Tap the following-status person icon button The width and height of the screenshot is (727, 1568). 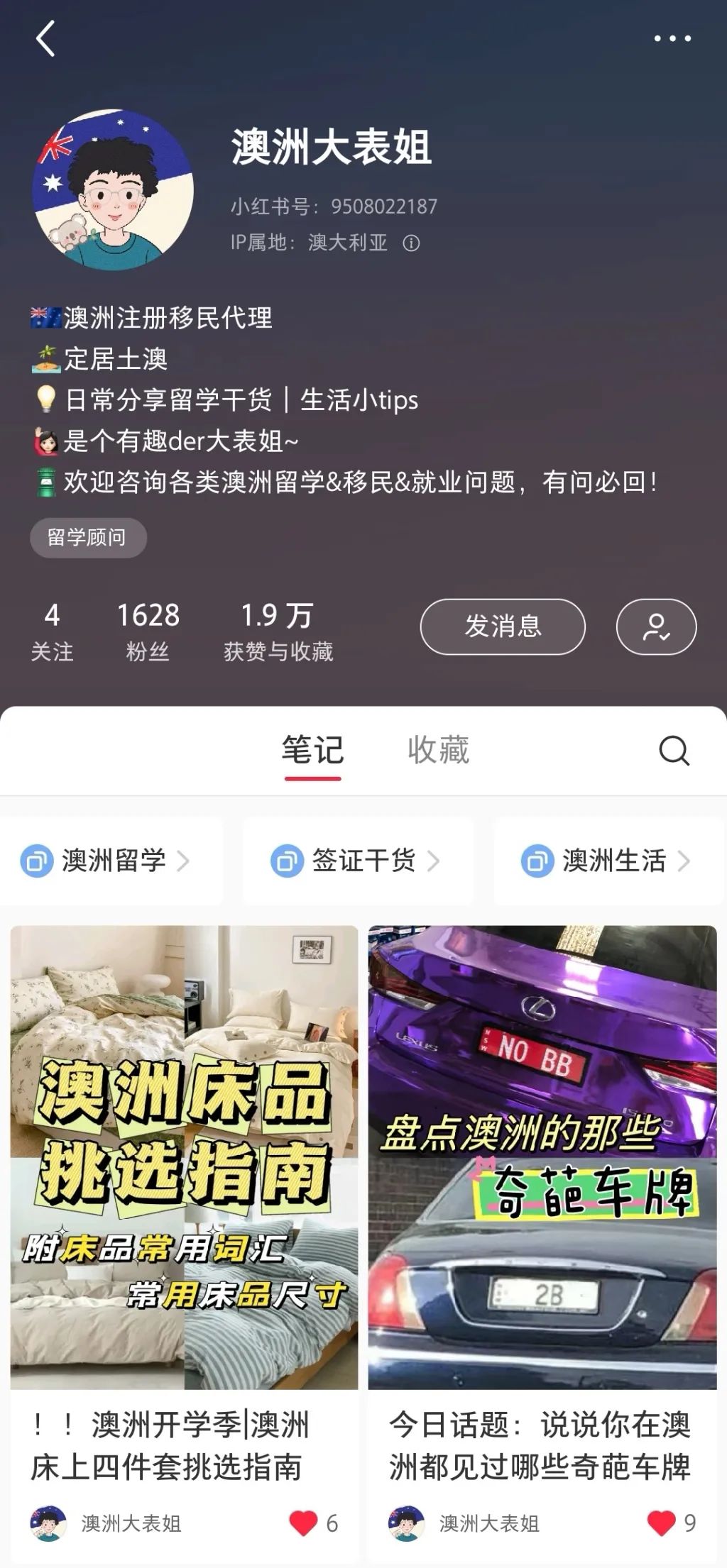click(656, 626)
